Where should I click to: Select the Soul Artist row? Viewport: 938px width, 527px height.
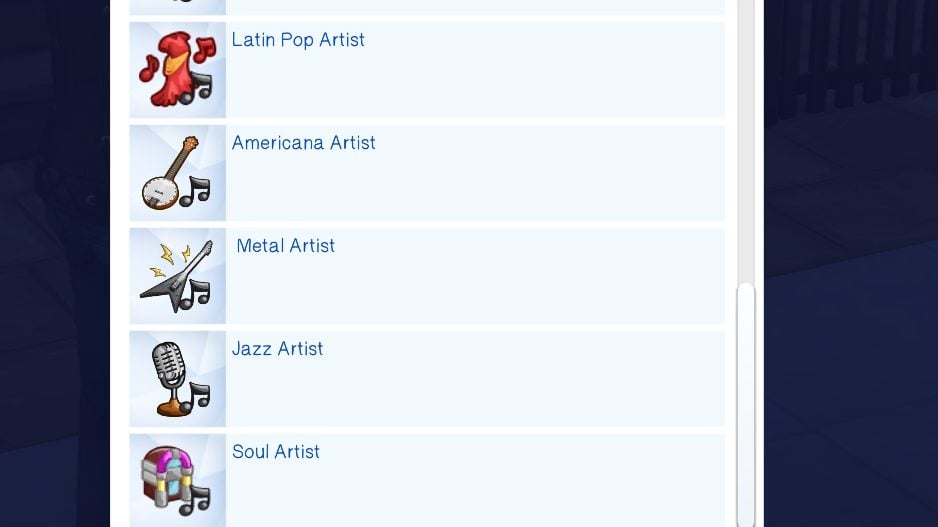point(427,480)
